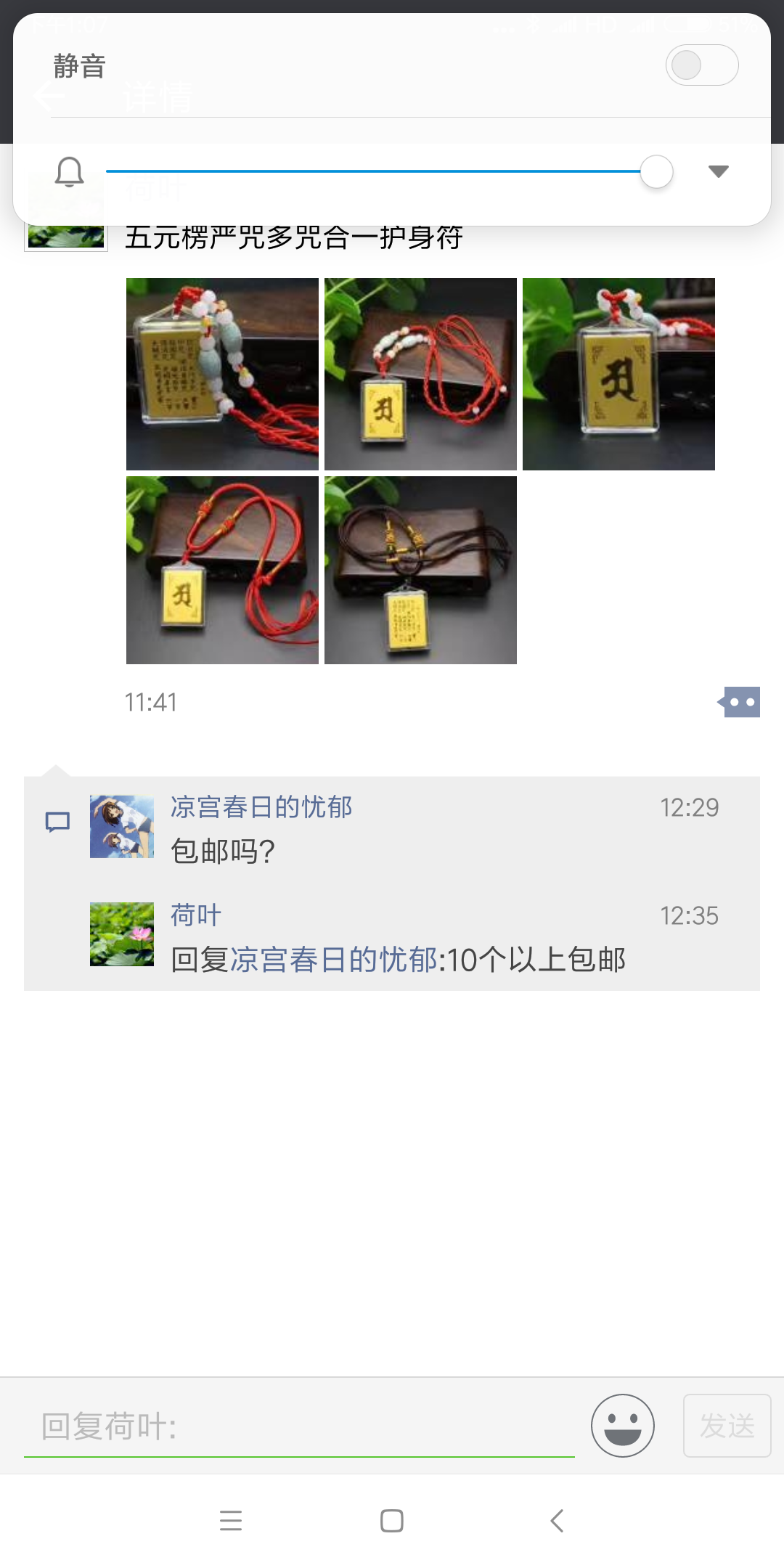The height and width of the screenshot is (1568, 784).
Task: Toggle the 静音 mute switch
Action: 701,65
